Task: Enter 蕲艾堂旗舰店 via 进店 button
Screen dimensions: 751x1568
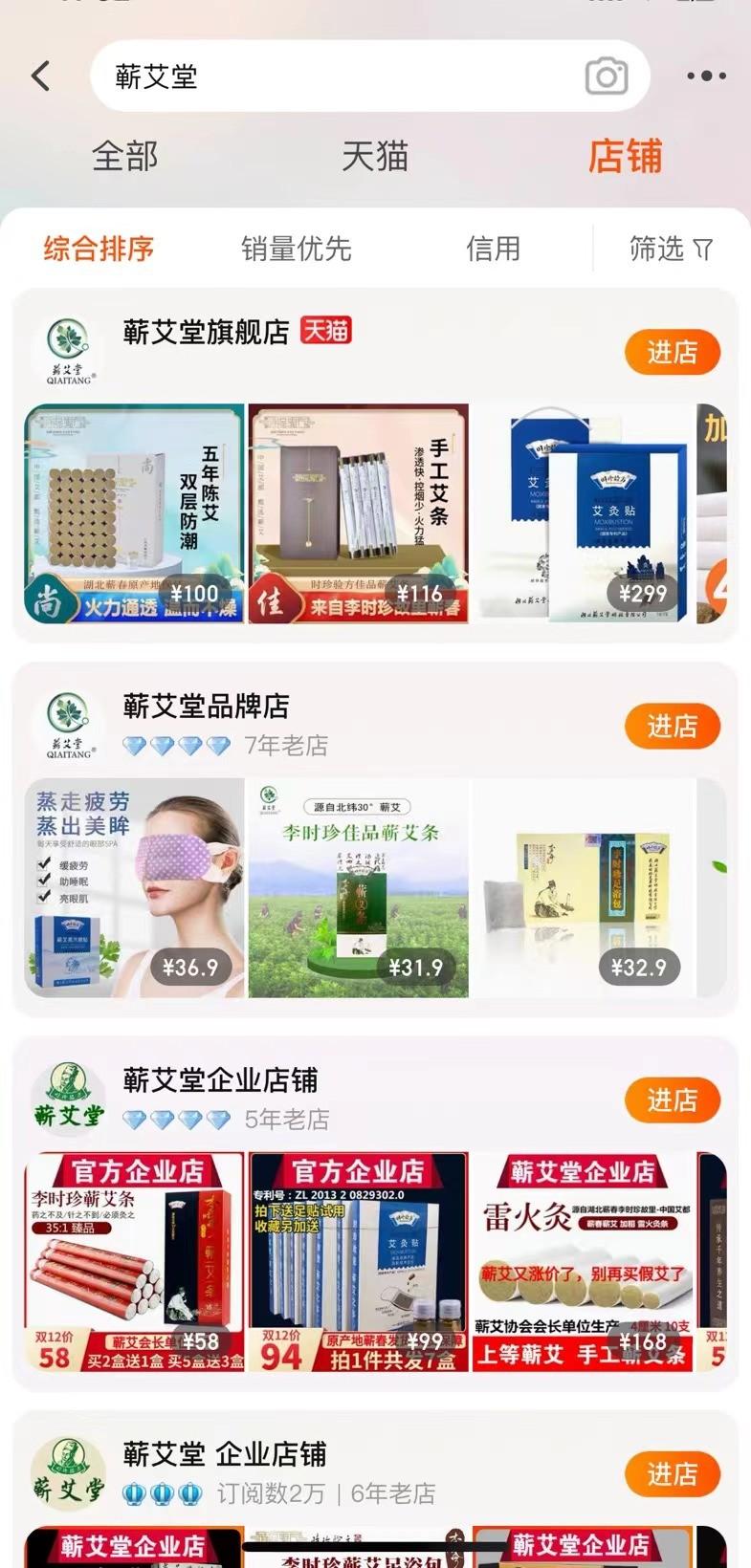Action: tap(672, 352)
